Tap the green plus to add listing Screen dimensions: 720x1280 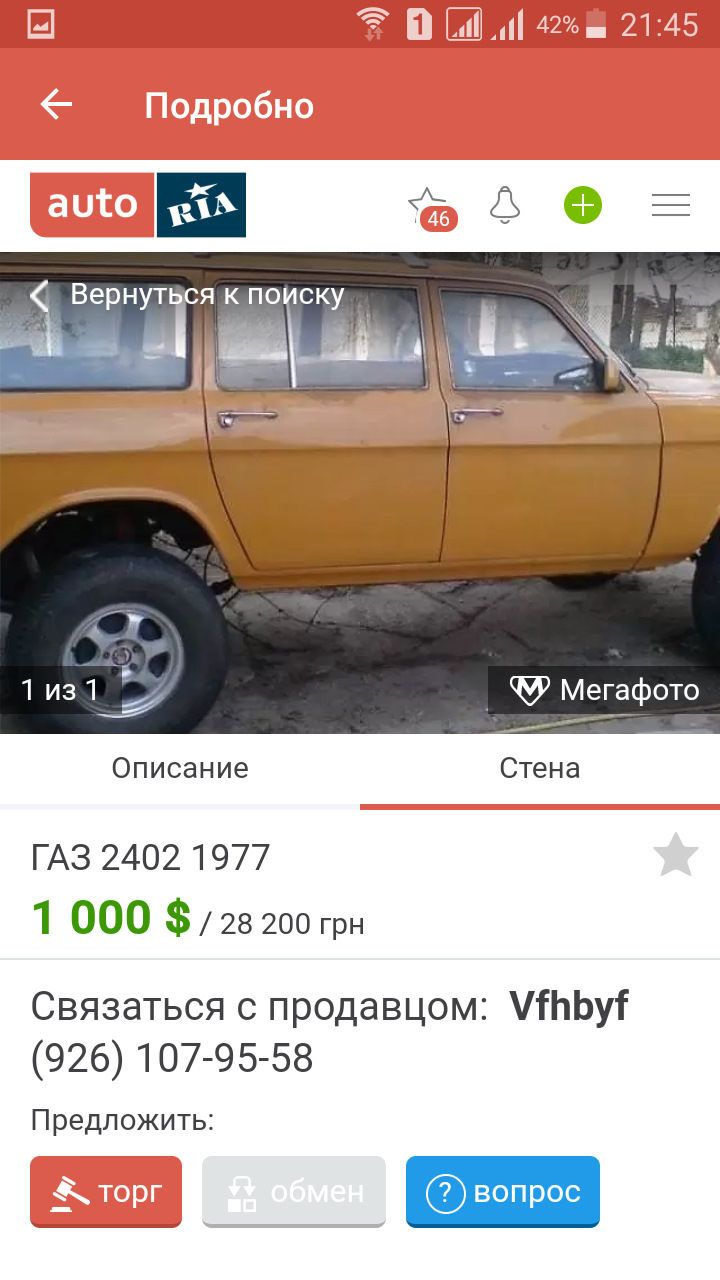tap(582, 206)
